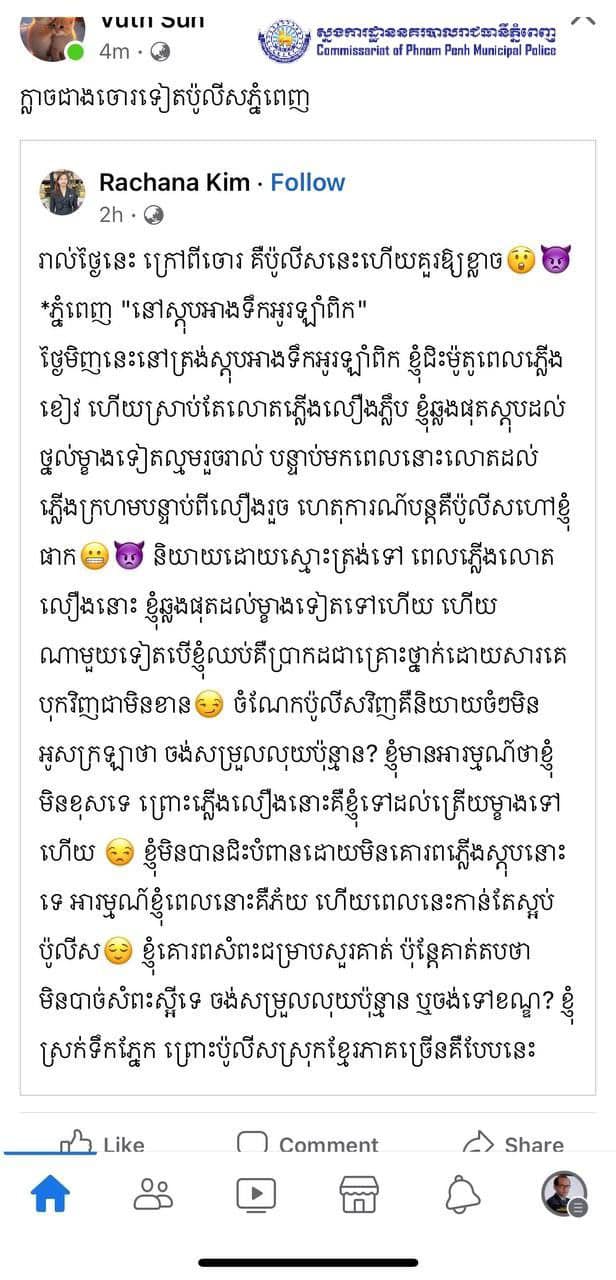The height and width of the screenshot is (1280, 616).
Task: Open Rachana Kim's profile picture
Action: [62, 192]
